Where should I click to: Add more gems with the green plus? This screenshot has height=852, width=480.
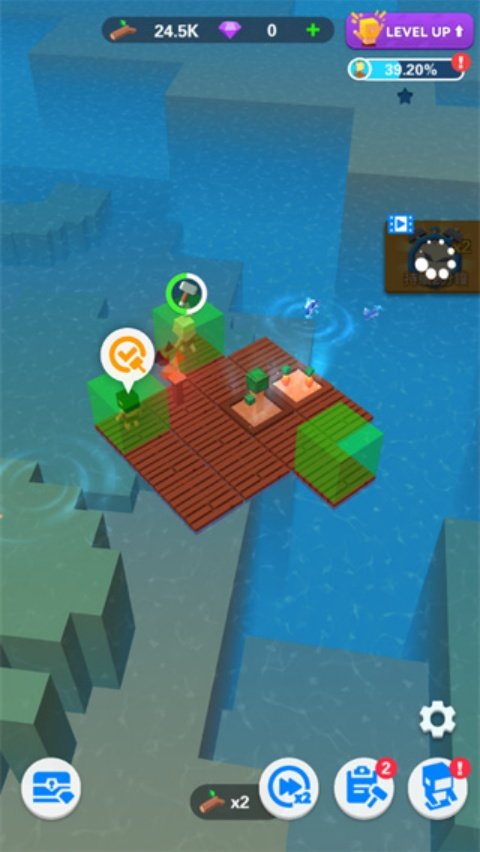tap(313, 30)
